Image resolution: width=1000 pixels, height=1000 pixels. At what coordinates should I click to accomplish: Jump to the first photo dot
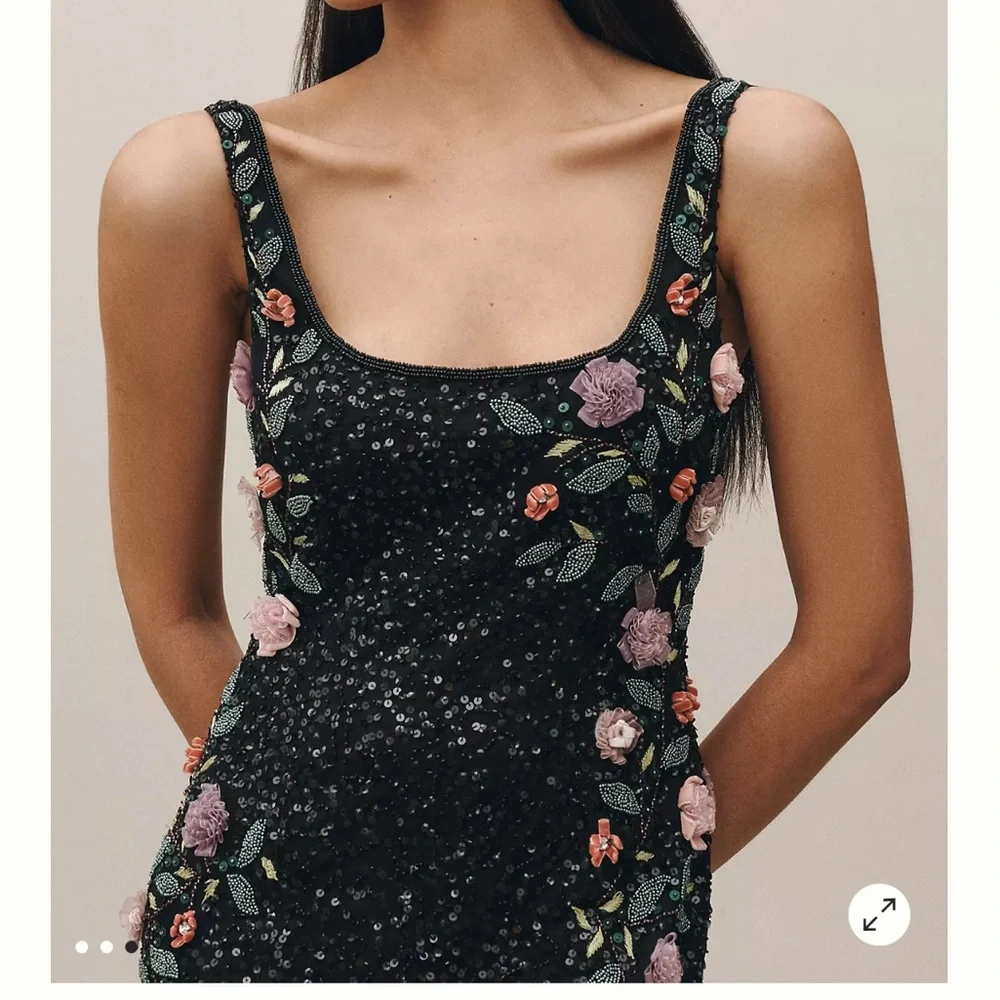pyautogui.click(x=82, y=947)
